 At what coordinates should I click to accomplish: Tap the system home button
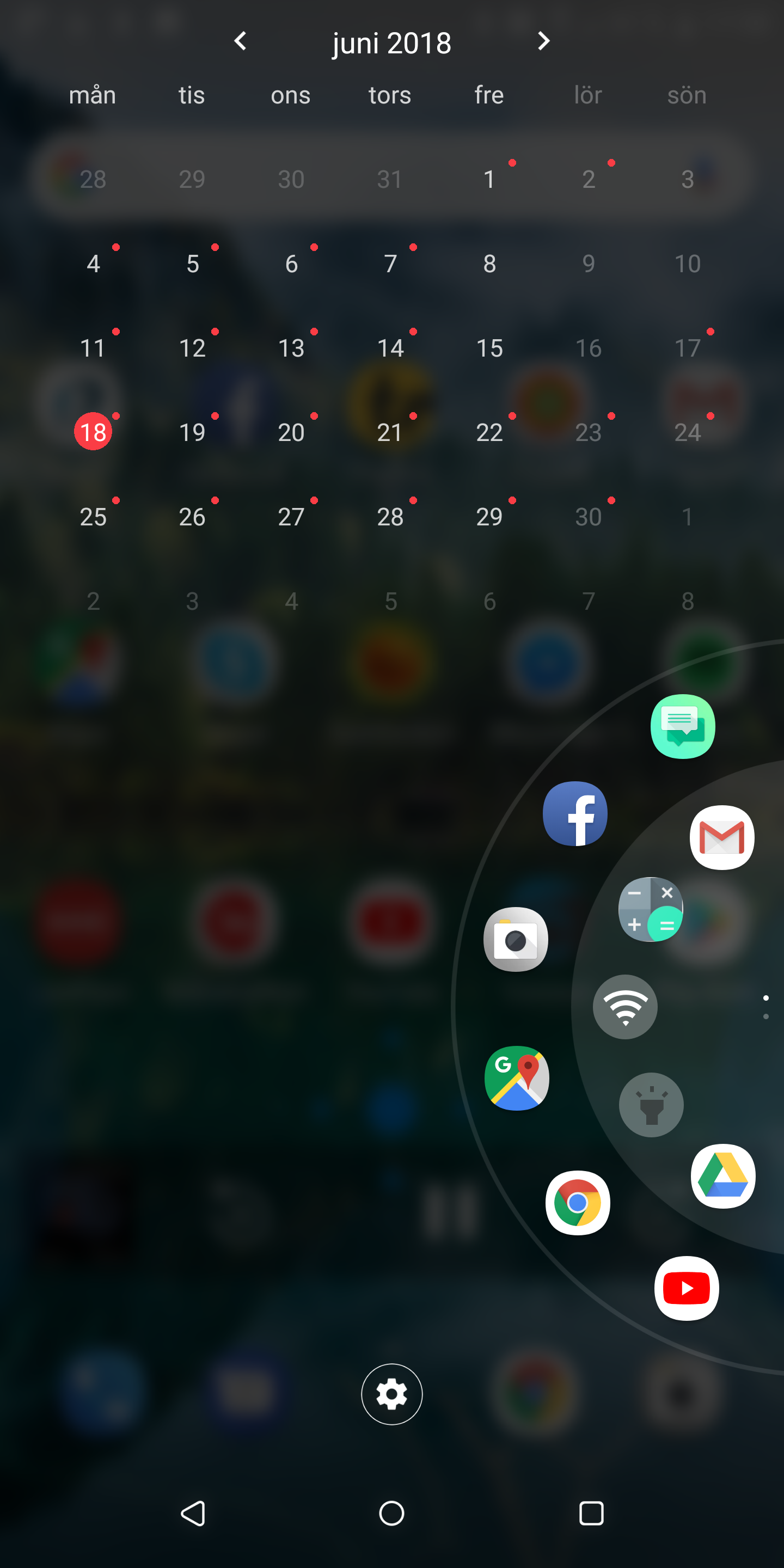(392, 1513)
